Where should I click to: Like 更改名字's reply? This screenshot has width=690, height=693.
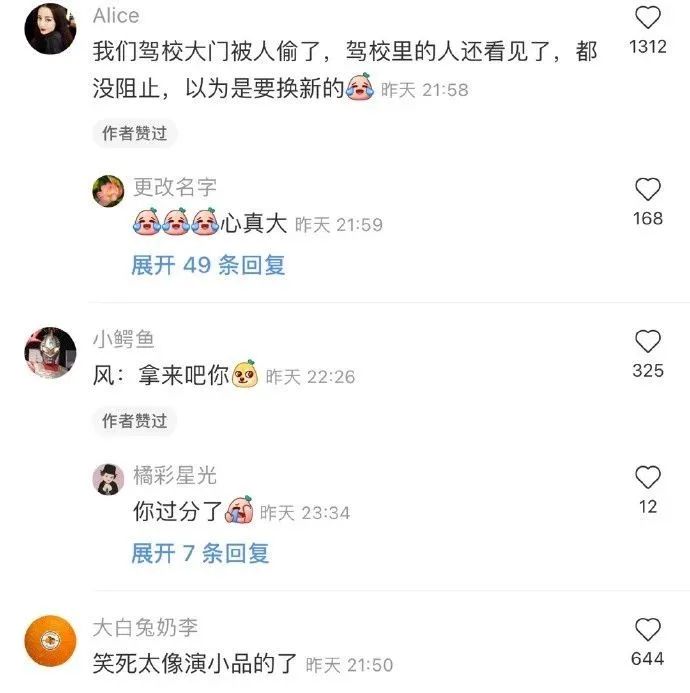(648, 189)
